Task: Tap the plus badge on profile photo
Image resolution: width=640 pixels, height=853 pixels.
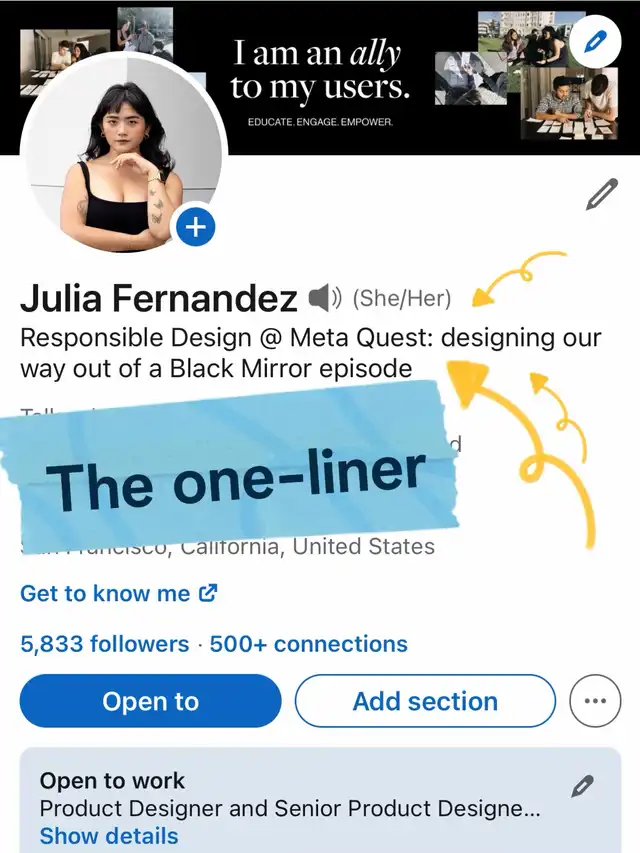Action: pos(196,228)
